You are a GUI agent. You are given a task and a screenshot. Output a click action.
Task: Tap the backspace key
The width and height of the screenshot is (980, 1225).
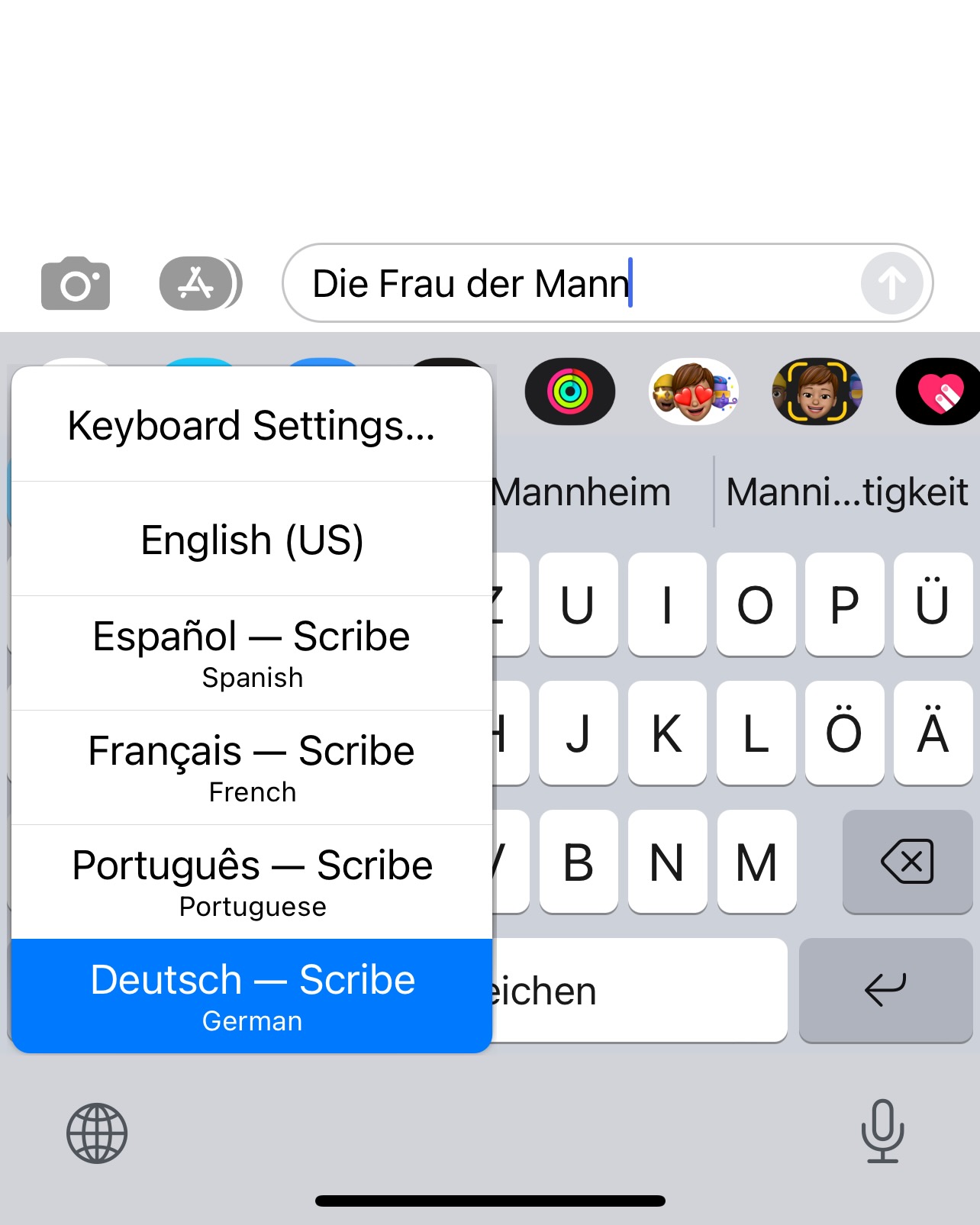point(907,862)
